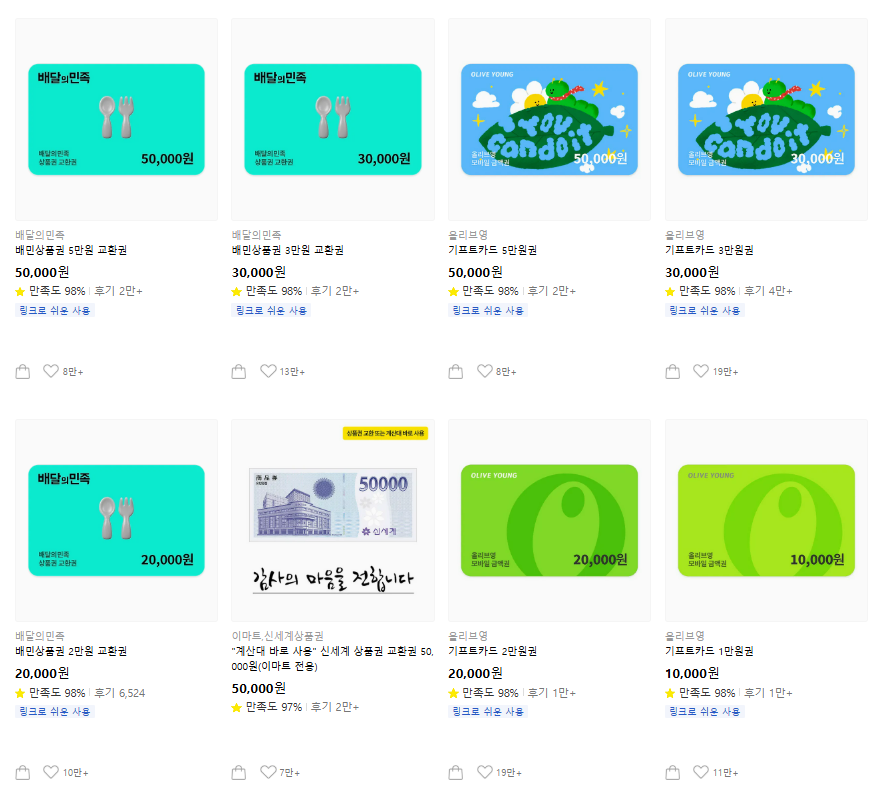The height and width of the screenshot is (804, 882).
Task: Add 배민상품권 3만원 교환권 to shopping bag
Action: click(x=239, y=372)
